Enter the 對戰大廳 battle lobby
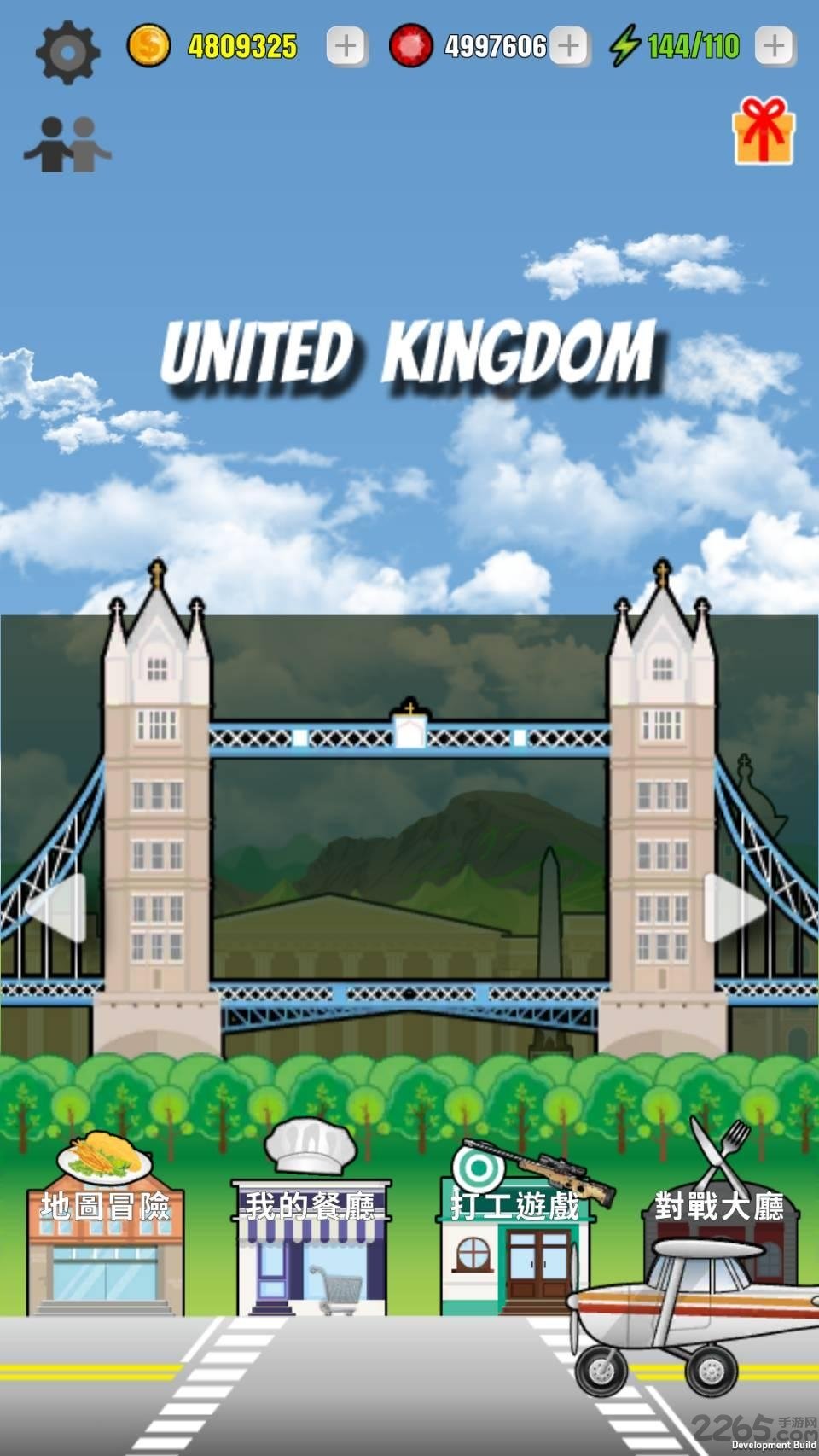The image size is (819, 1456). click(x=719, y=1229)
